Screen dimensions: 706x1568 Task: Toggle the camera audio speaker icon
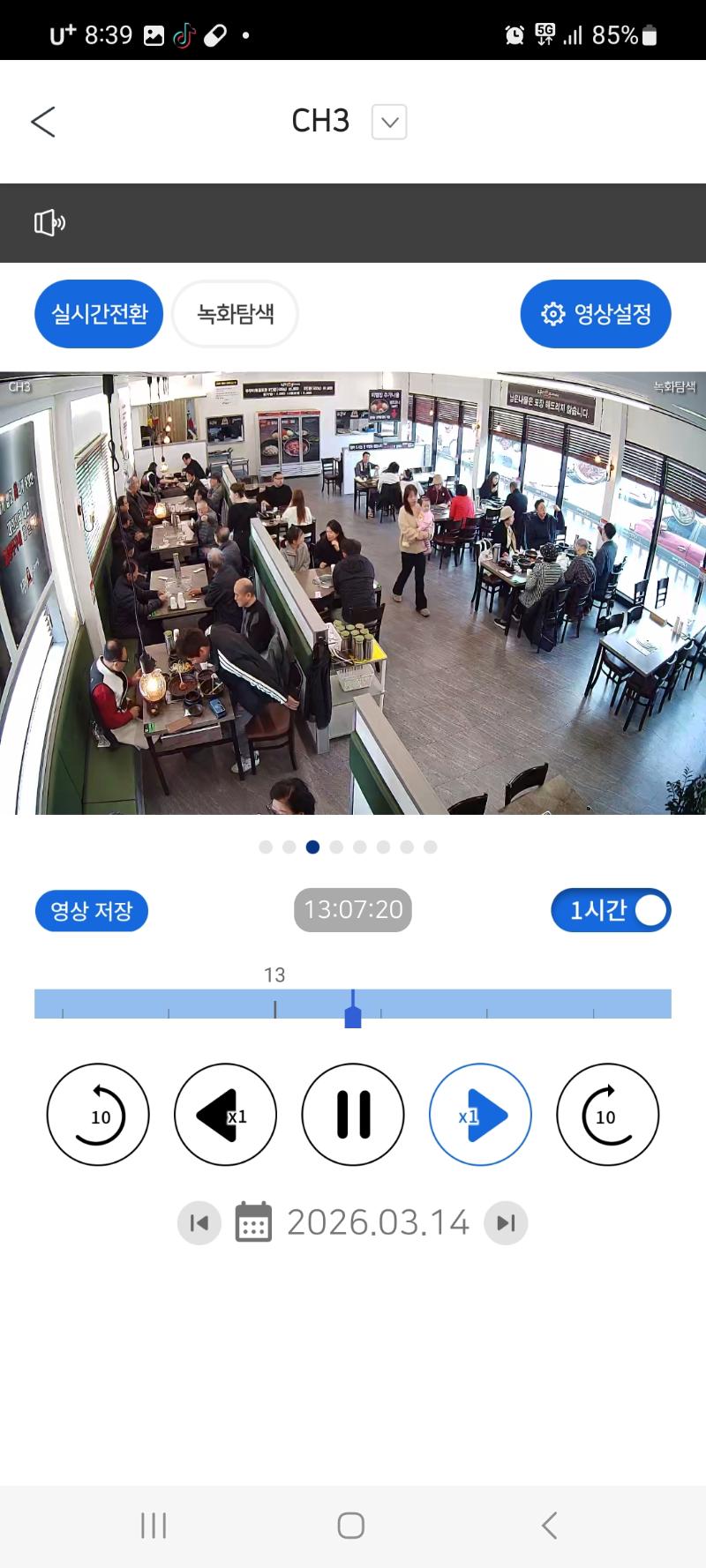point(49,223)
